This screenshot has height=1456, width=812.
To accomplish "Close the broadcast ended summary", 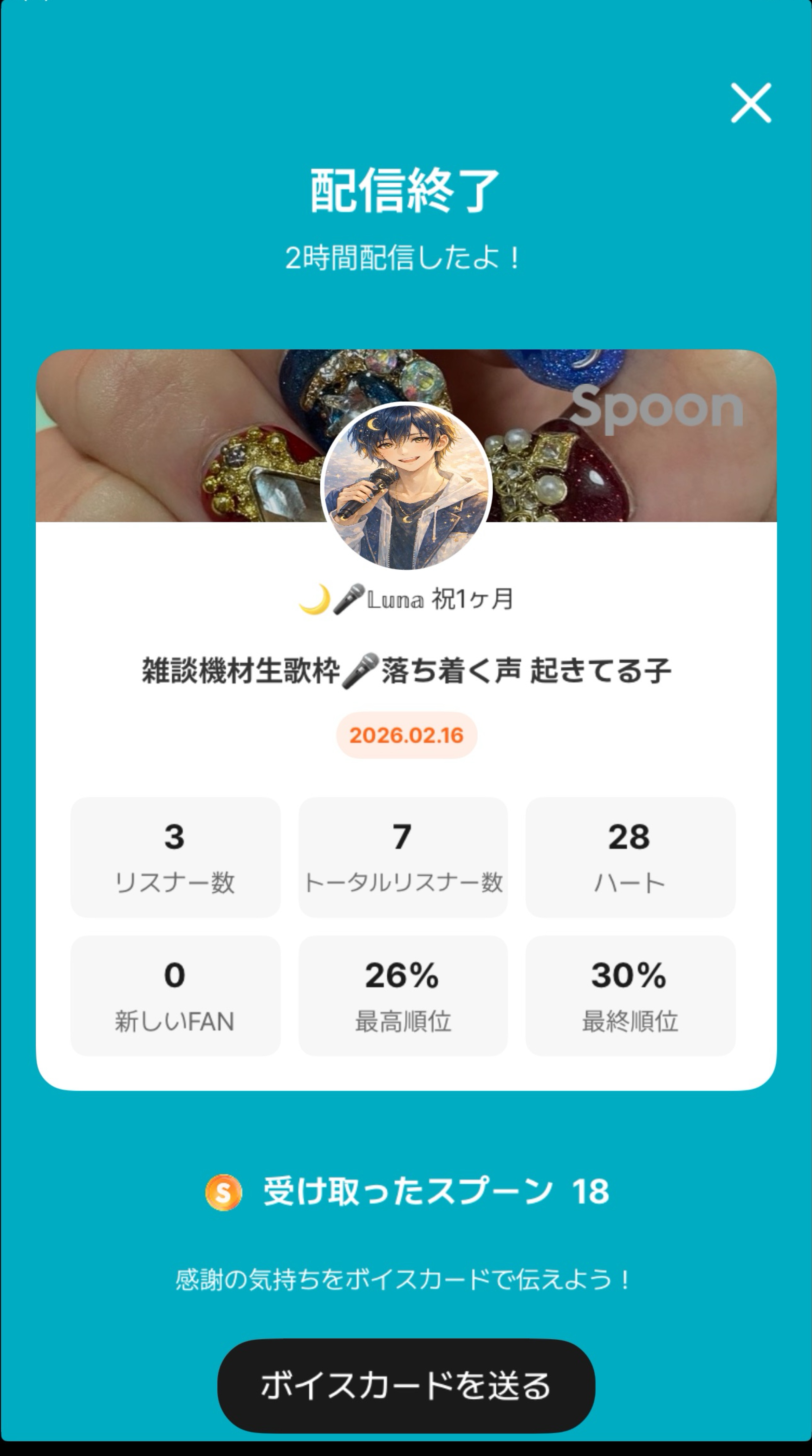I will [750, 103].
